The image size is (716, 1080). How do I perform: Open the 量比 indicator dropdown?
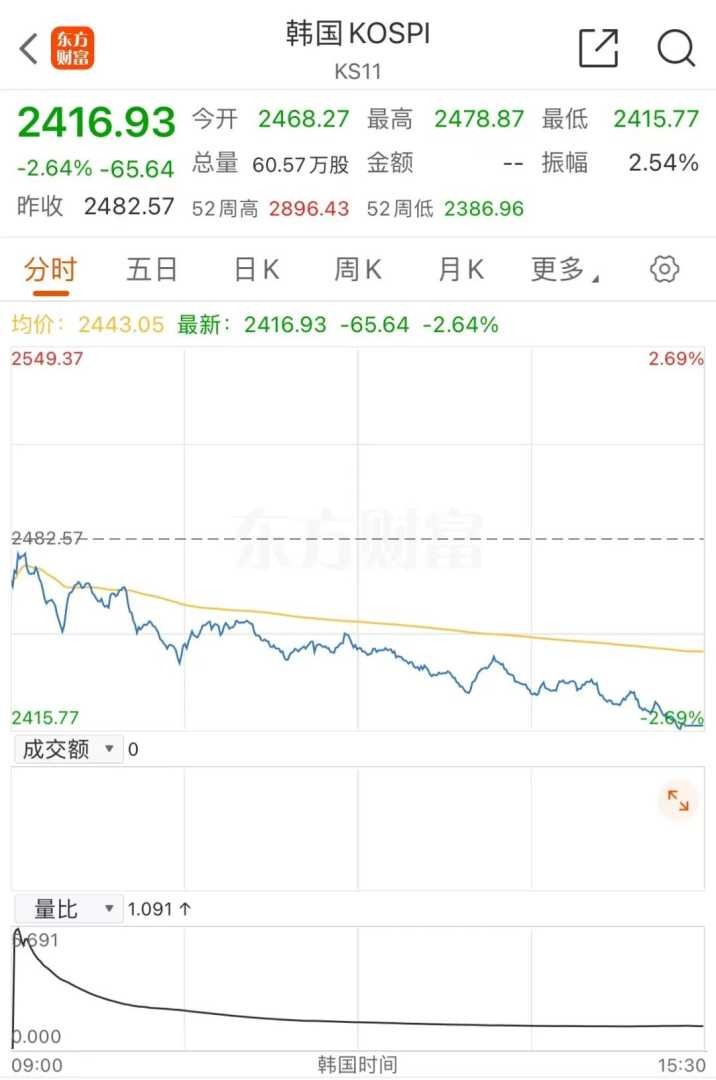[68, 909]
